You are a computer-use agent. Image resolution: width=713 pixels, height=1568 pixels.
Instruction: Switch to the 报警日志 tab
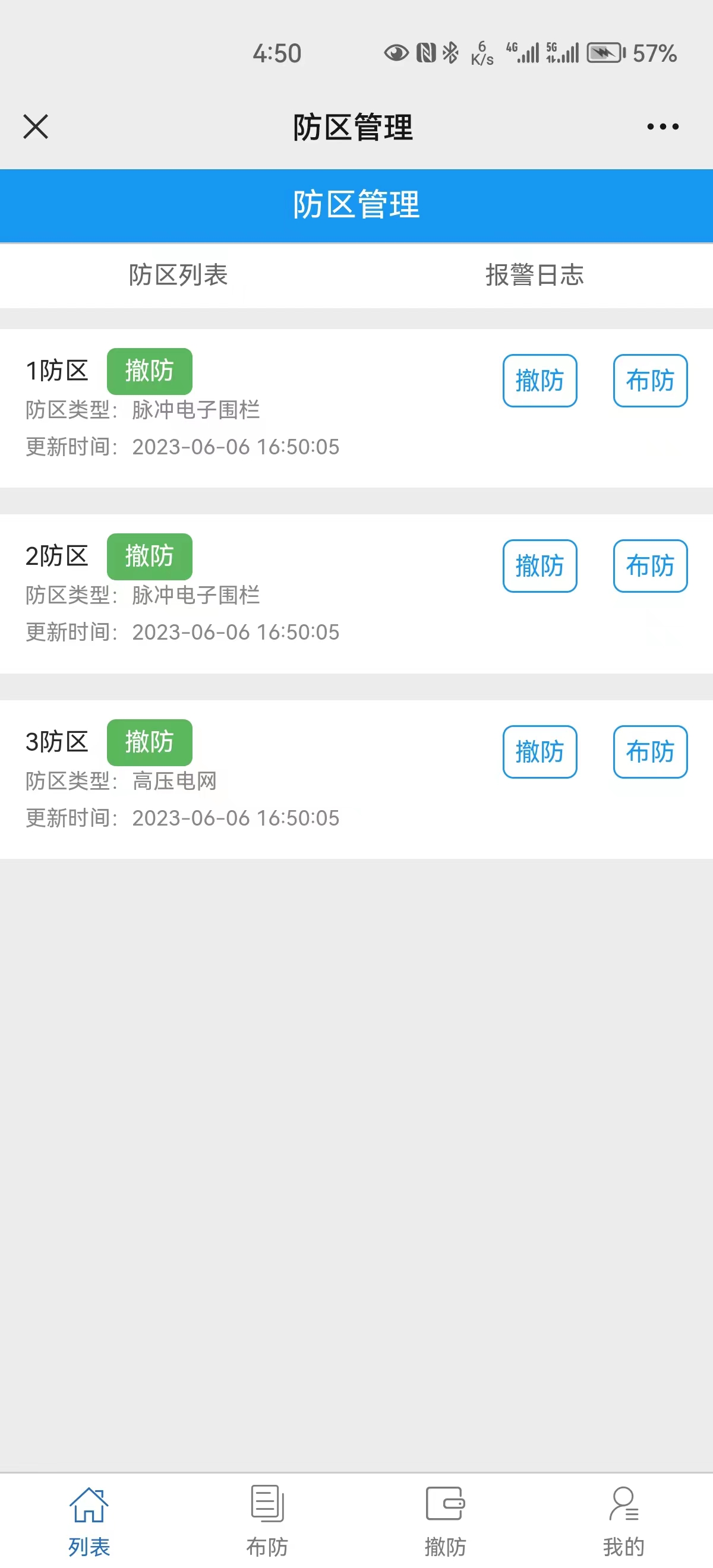tap(534, 275)
